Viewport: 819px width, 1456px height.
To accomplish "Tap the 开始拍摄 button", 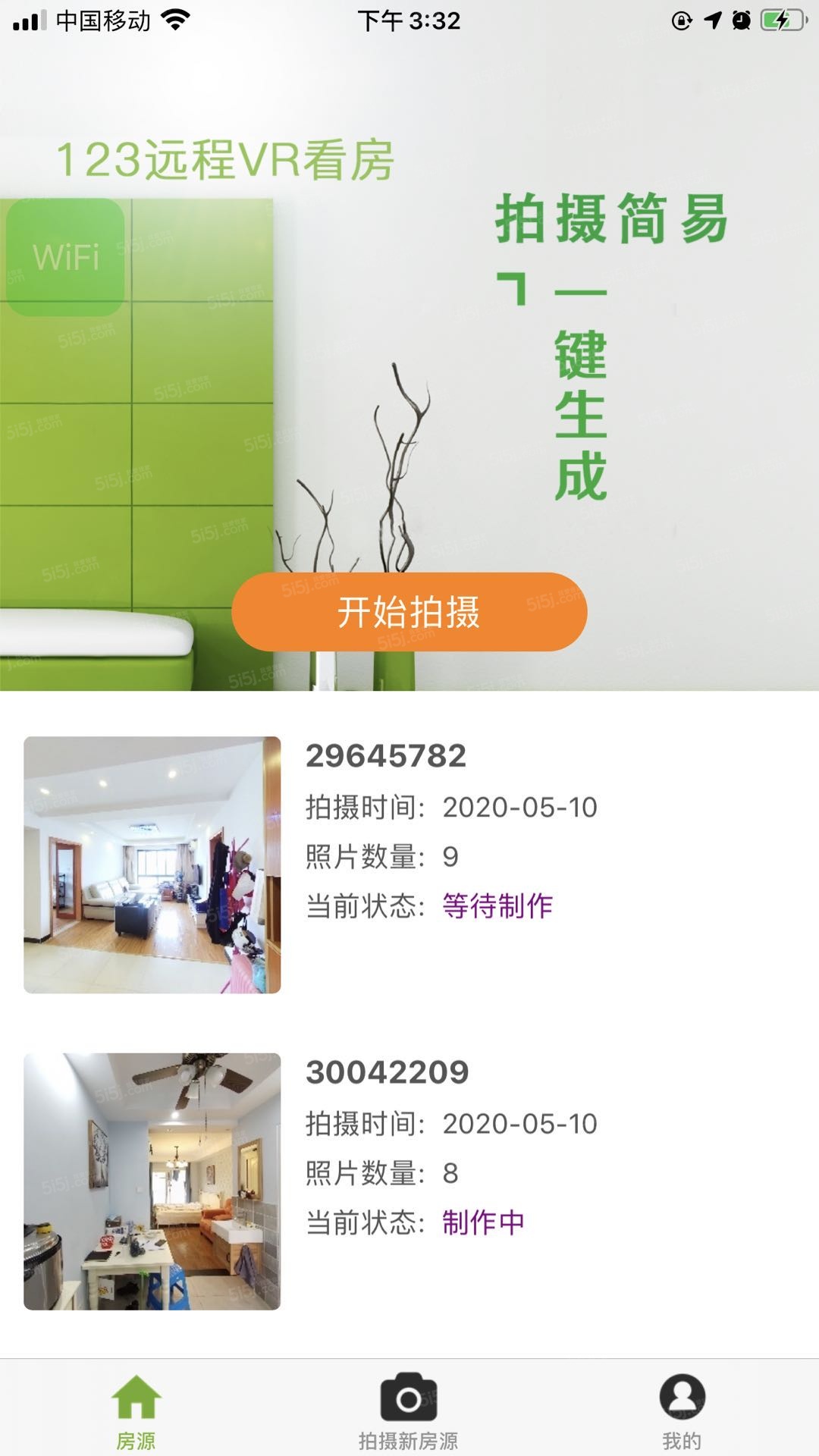I will [409, 612].
